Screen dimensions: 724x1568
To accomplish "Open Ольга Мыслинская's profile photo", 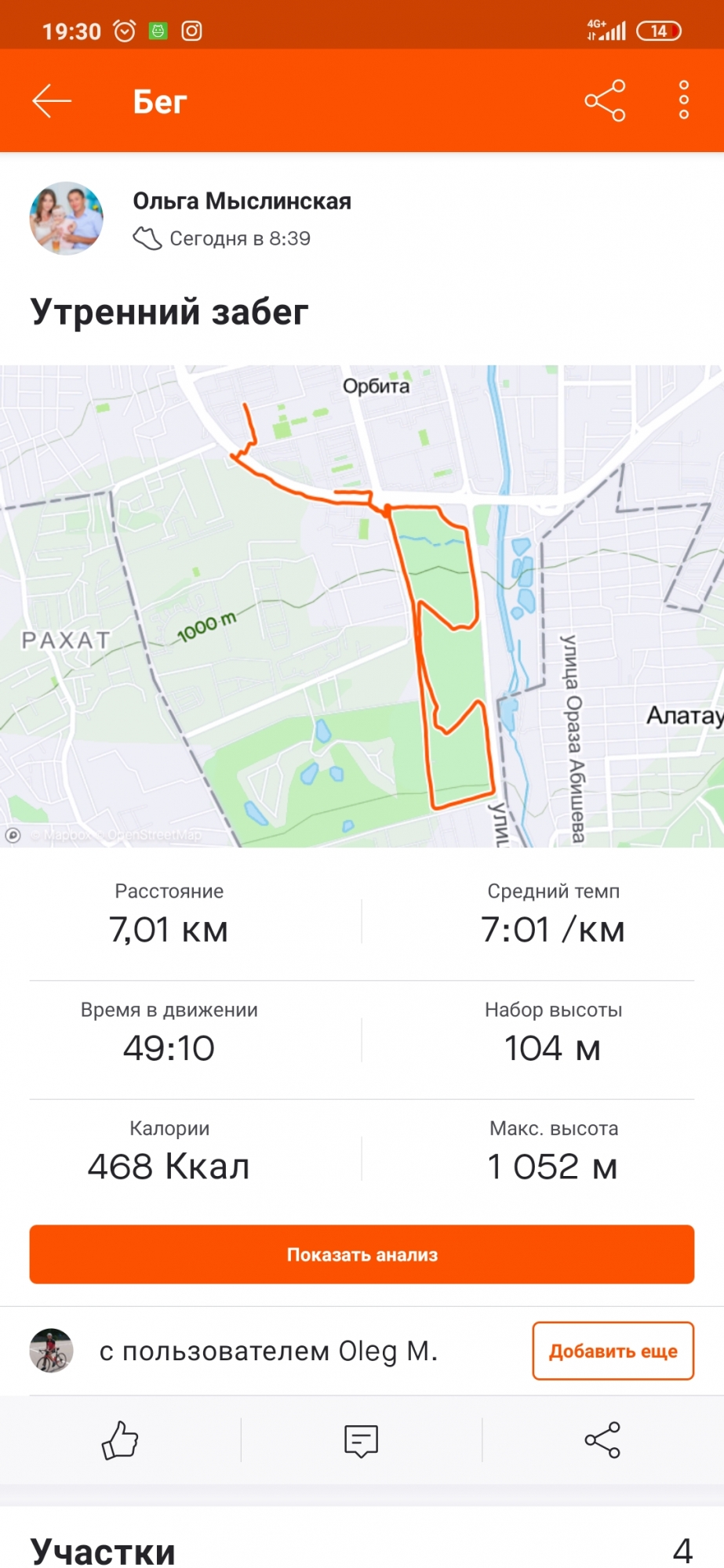I will point(67,219).
